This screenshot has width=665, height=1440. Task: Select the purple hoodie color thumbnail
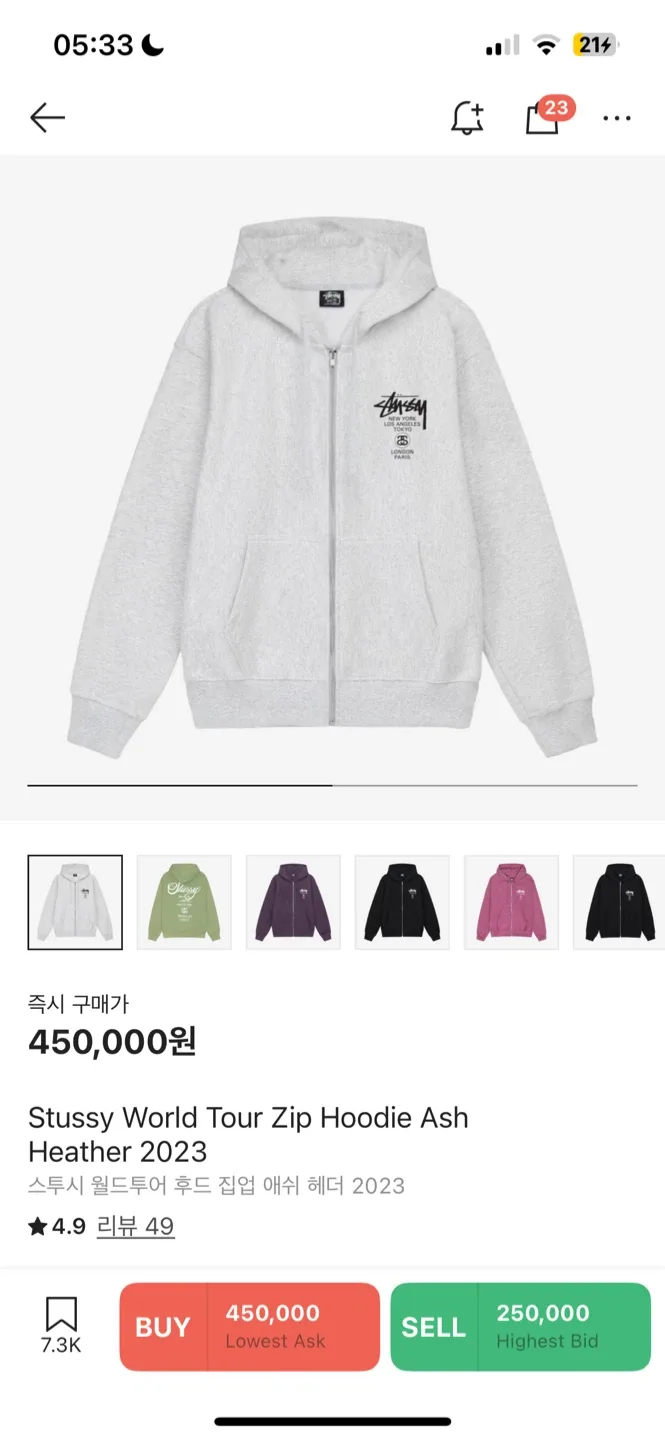(293, 902)
